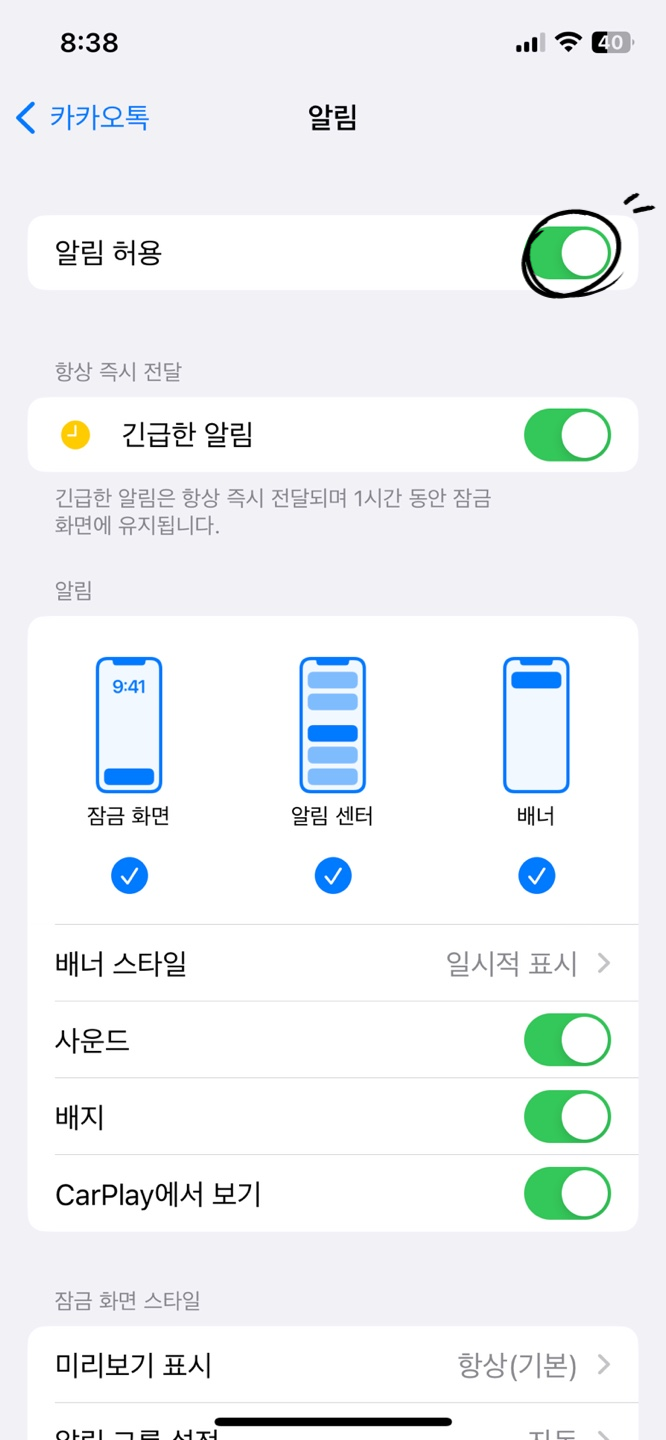Open the 배너 스타일 setting
666x1440 pixels.
click(x=332, y=963)
